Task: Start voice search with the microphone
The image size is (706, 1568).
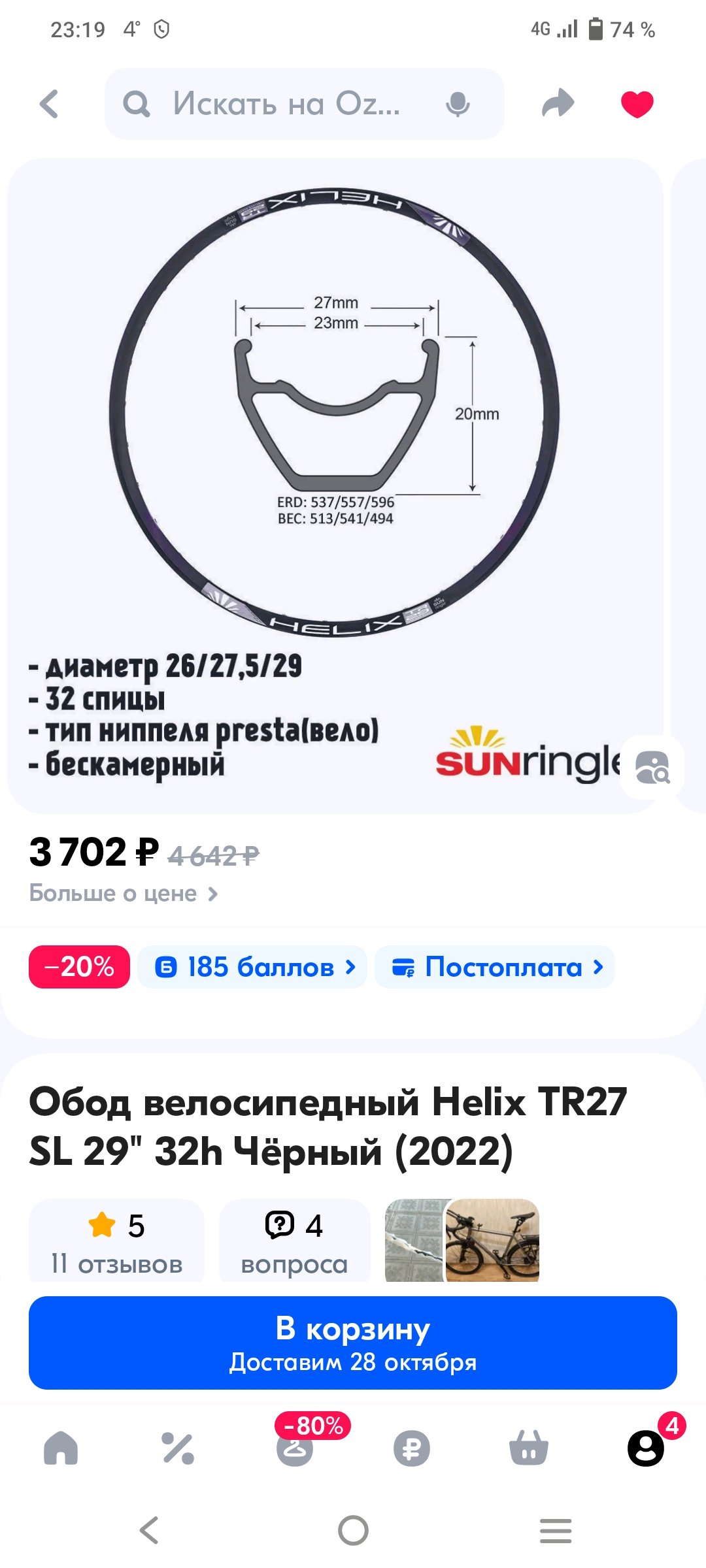Action: [x=458, y=104]
